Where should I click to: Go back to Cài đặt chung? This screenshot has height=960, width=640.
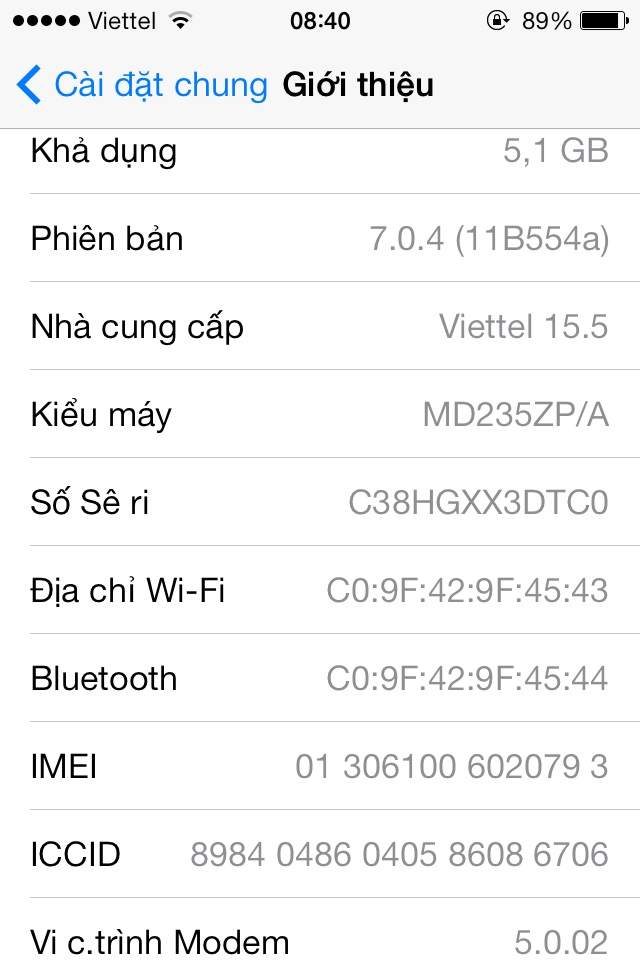pos(142,85)
